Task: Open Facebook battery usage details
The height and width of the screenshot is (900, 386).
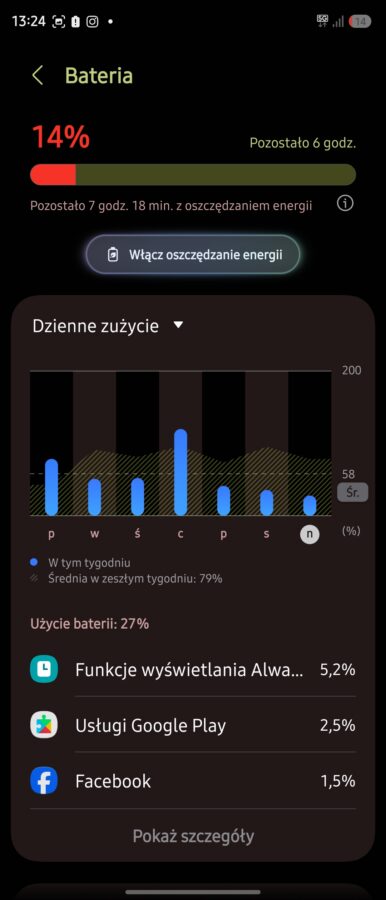Action: tap(193, 781)
